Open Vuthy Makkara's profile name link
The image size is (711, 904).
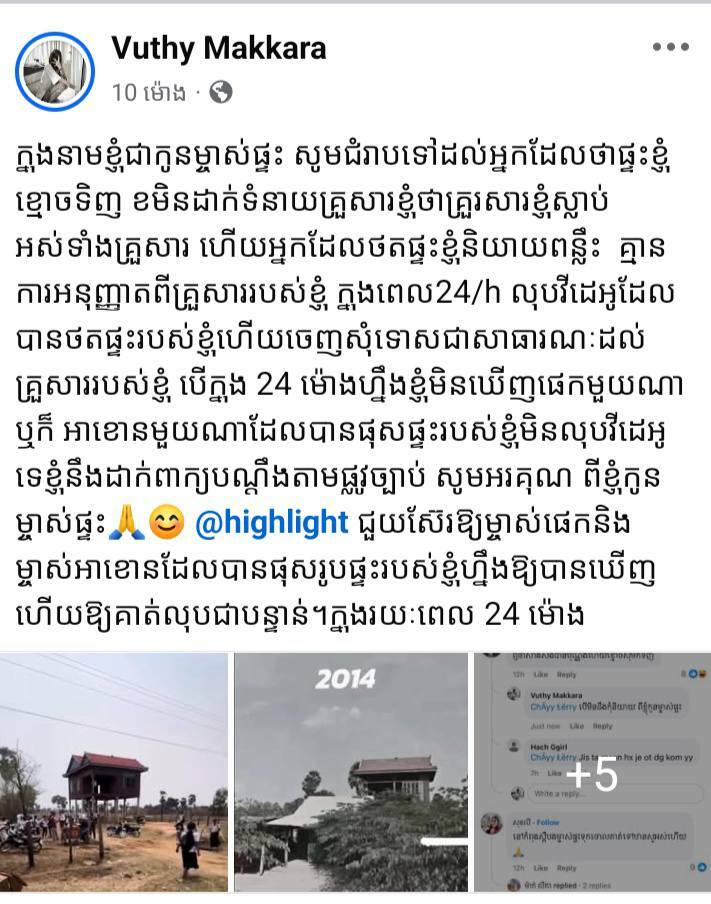(218, 48)
